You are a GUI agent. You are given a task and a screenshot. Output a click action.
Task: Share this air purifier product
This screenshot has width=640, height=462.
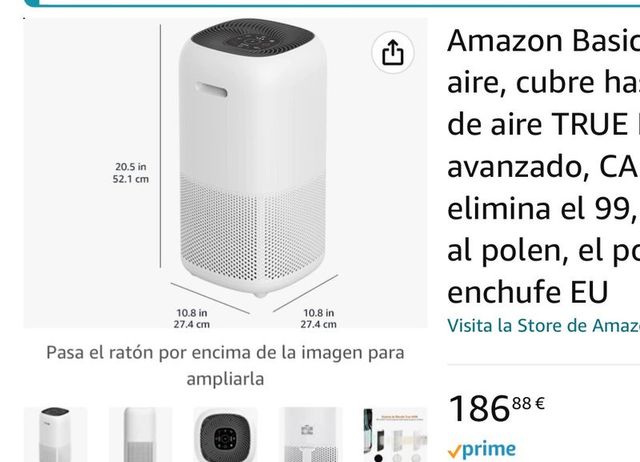(393, 52)
